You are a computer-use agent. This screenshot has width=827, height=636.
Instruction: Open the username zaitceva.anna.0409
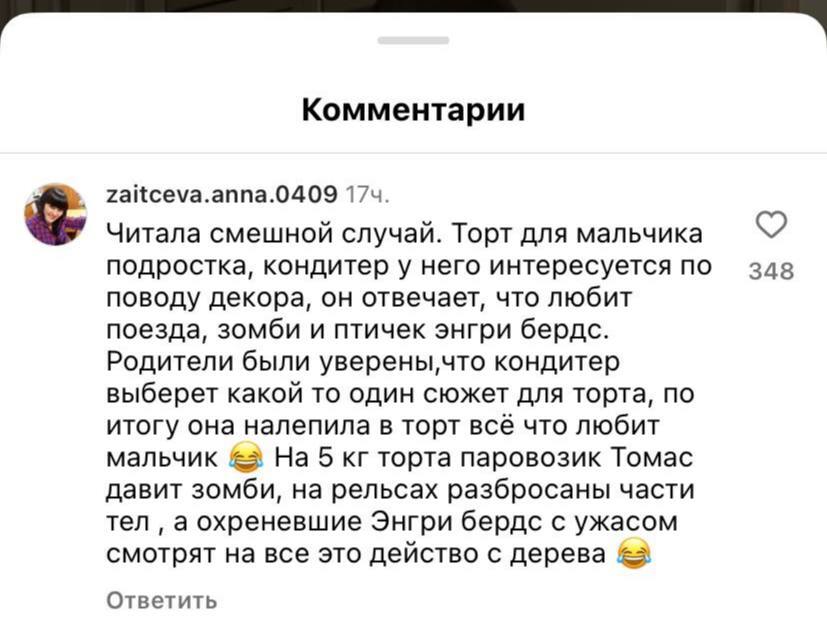tap(220, 193)
